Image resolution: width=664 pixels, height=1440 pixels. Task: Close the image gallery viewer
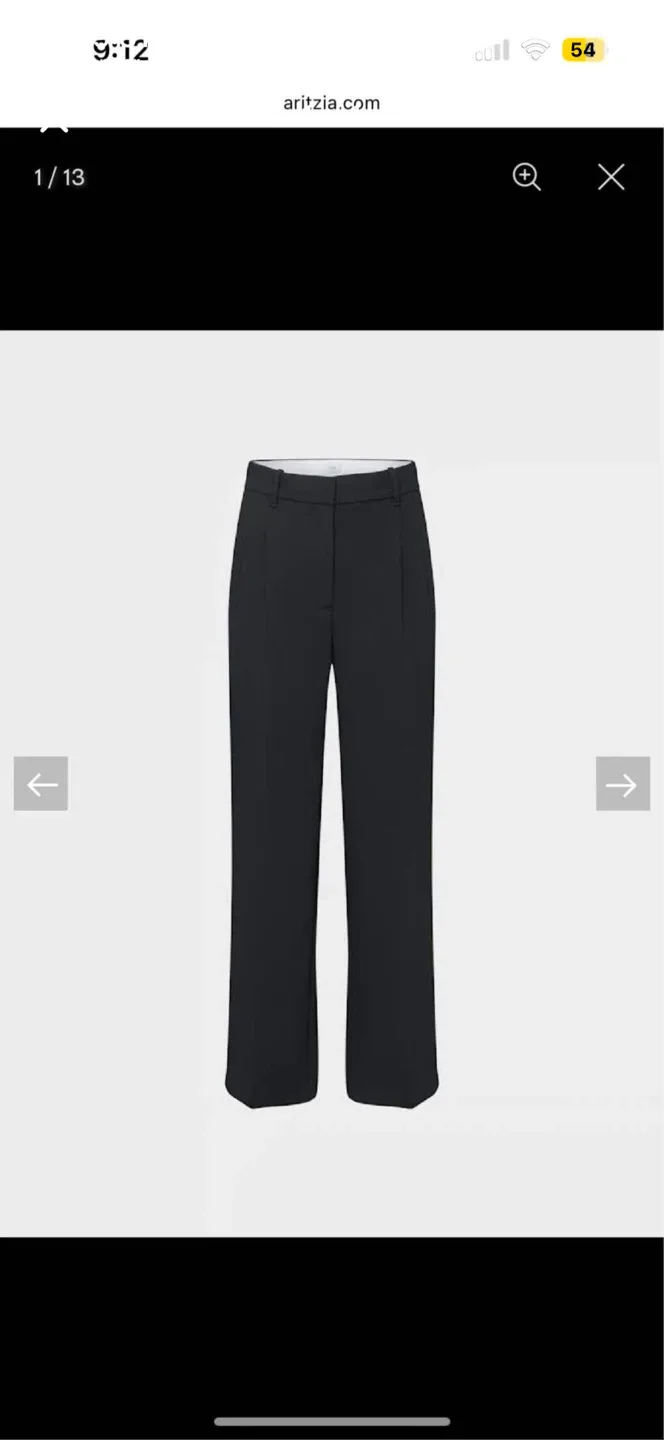click(x=611, y=177)
